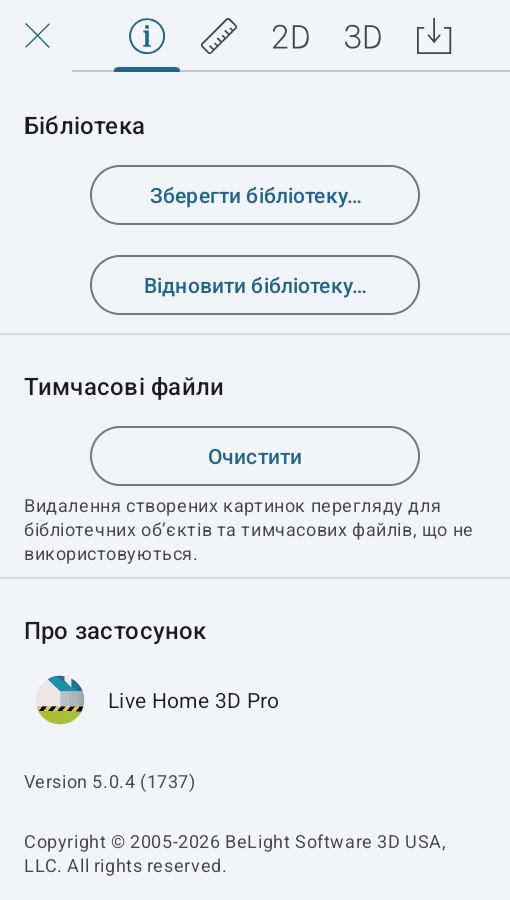Tap Відновити бібліотеку button
510x900 pixels.
[255, 285]
